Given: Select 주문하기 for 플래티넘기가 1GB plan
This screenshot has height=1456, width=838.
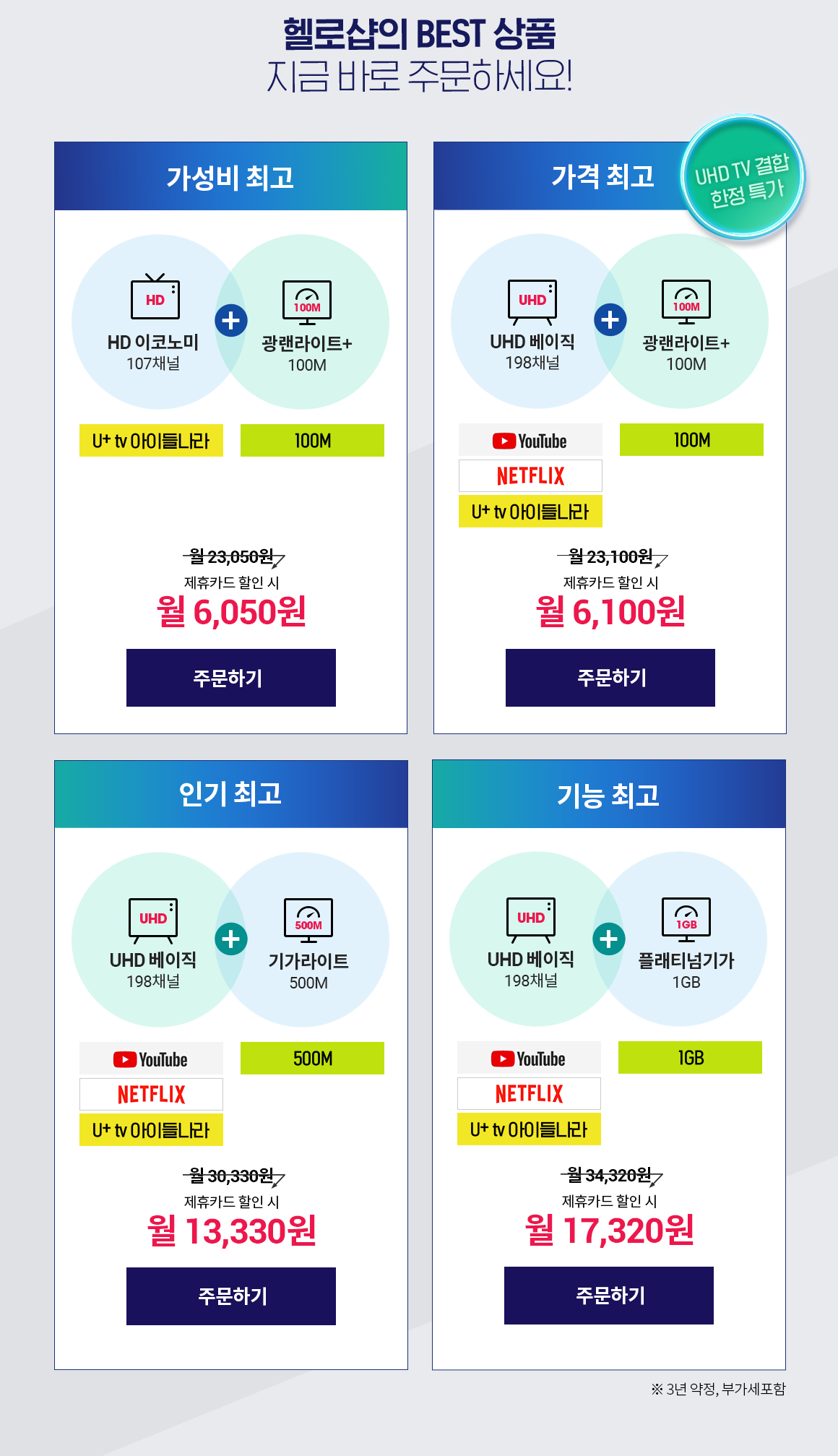Looking at the screenshot, I should [608, 1296].
